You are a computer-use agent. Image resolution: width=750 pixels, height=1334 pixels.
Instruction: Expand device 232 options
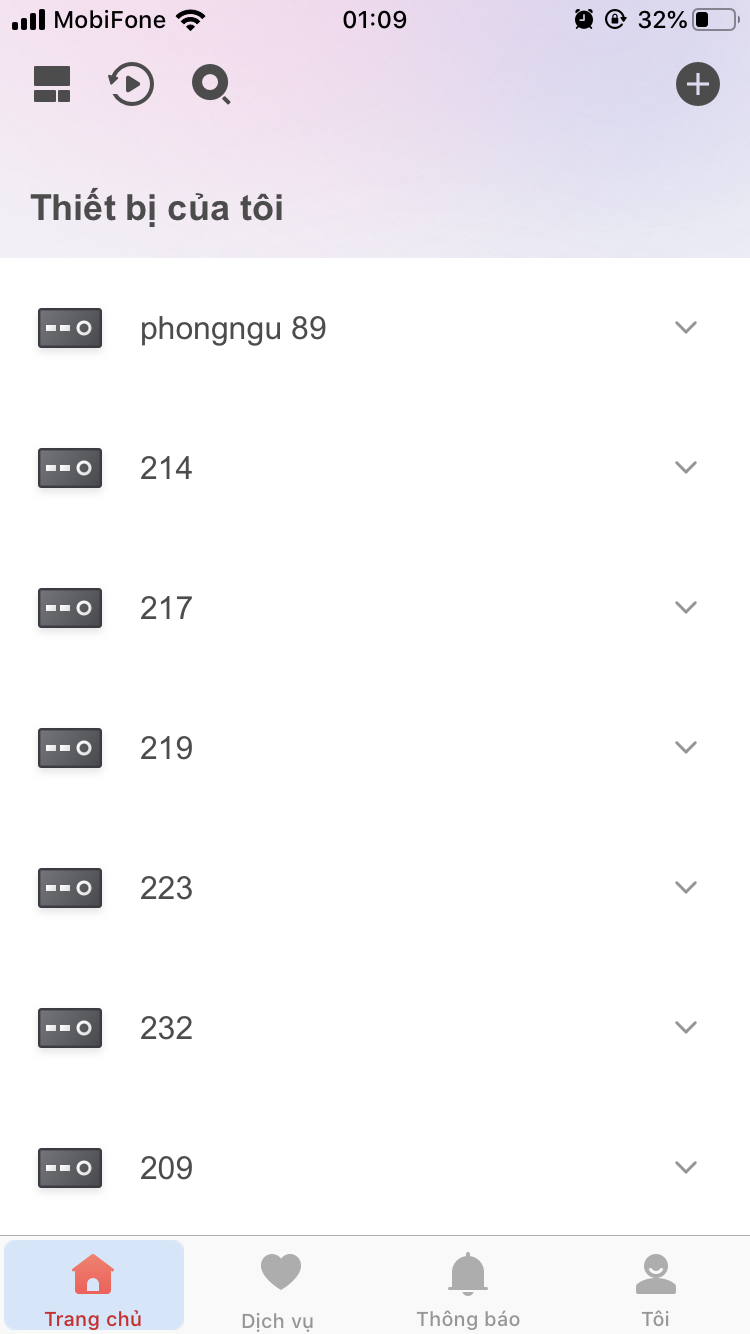pyautogui.click(x=686, y=1027)
